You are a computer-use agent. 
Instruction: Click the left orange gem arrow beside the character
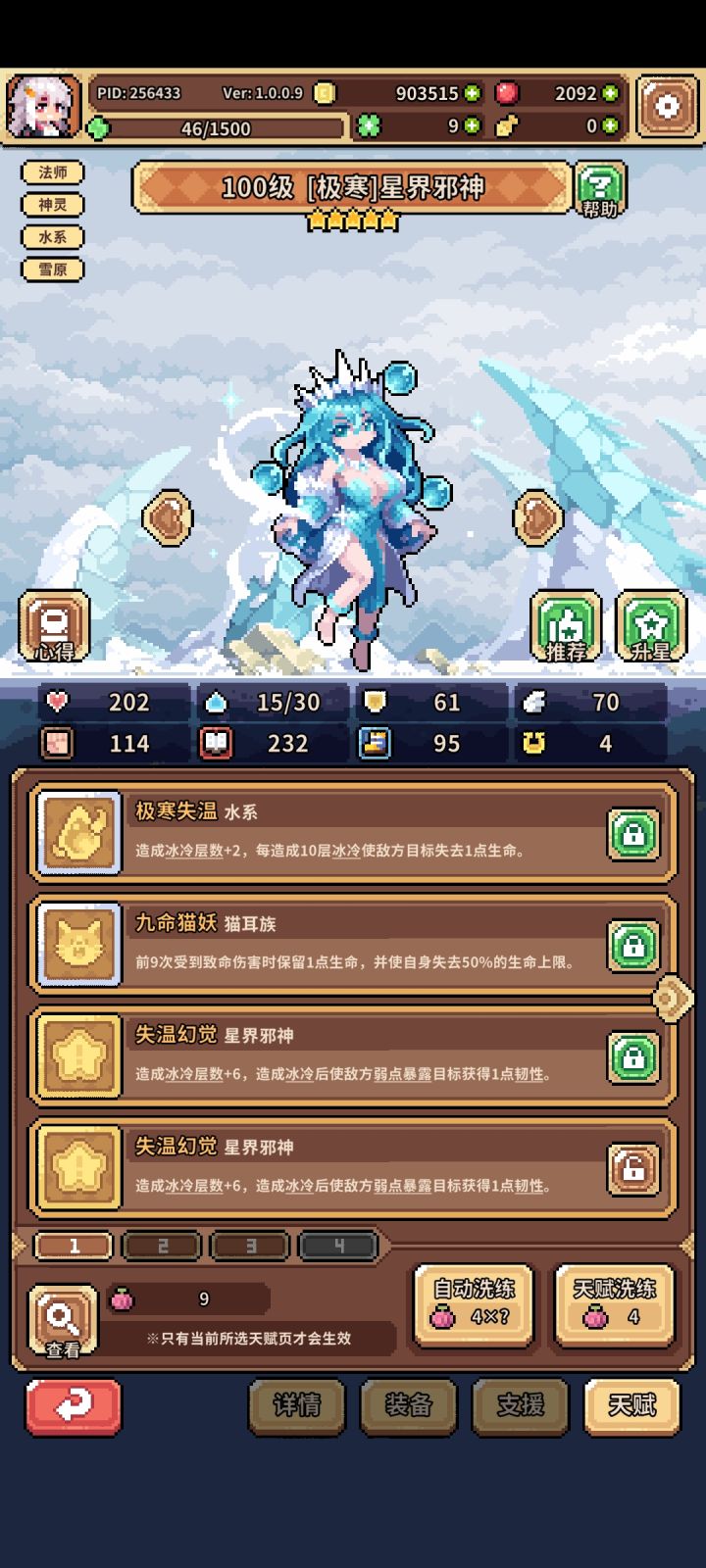[x=167, y=516]
